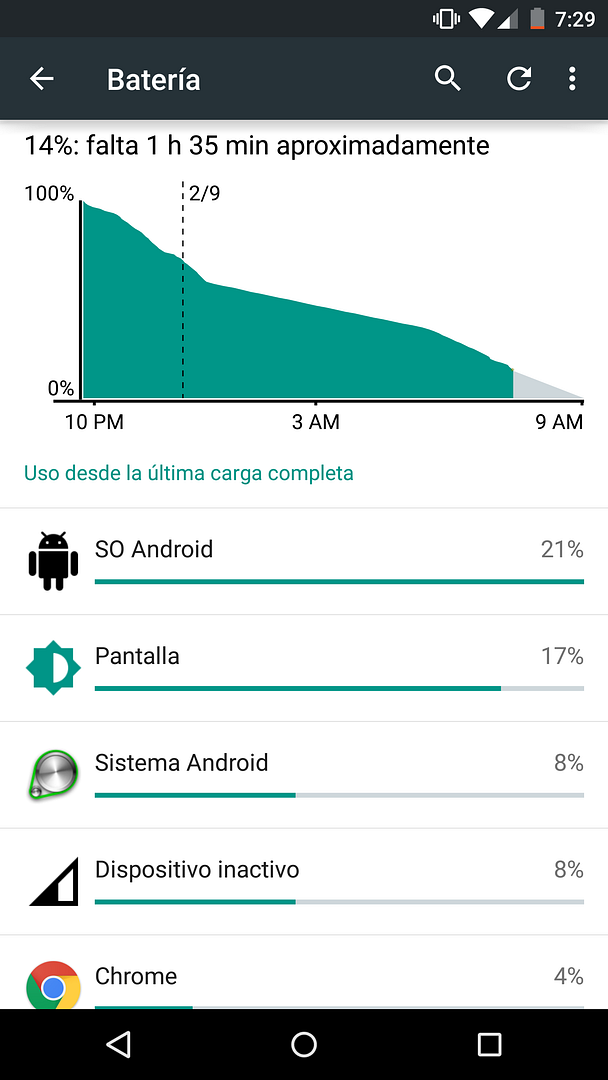608x1080 pixels.
Task: Open search in the Batería toolbar
Action: [x=448, y=79]
